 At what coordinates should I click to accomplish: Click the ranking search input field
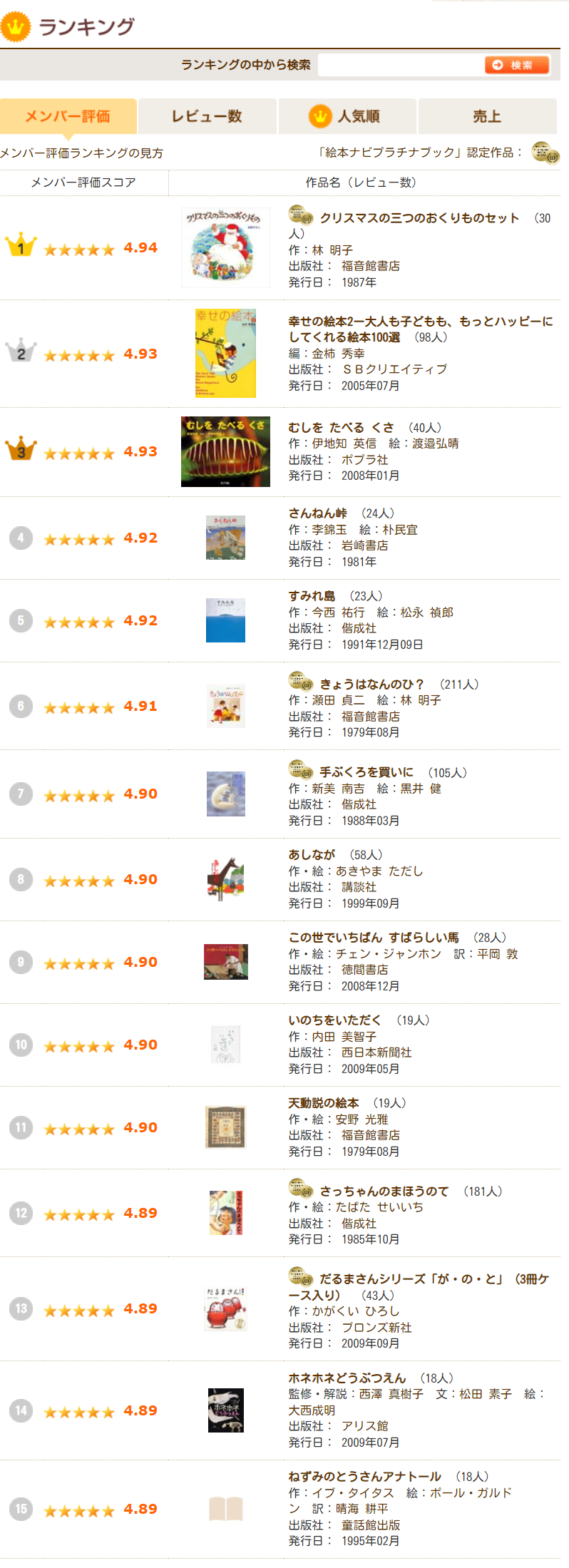click(x=399, y=64)
